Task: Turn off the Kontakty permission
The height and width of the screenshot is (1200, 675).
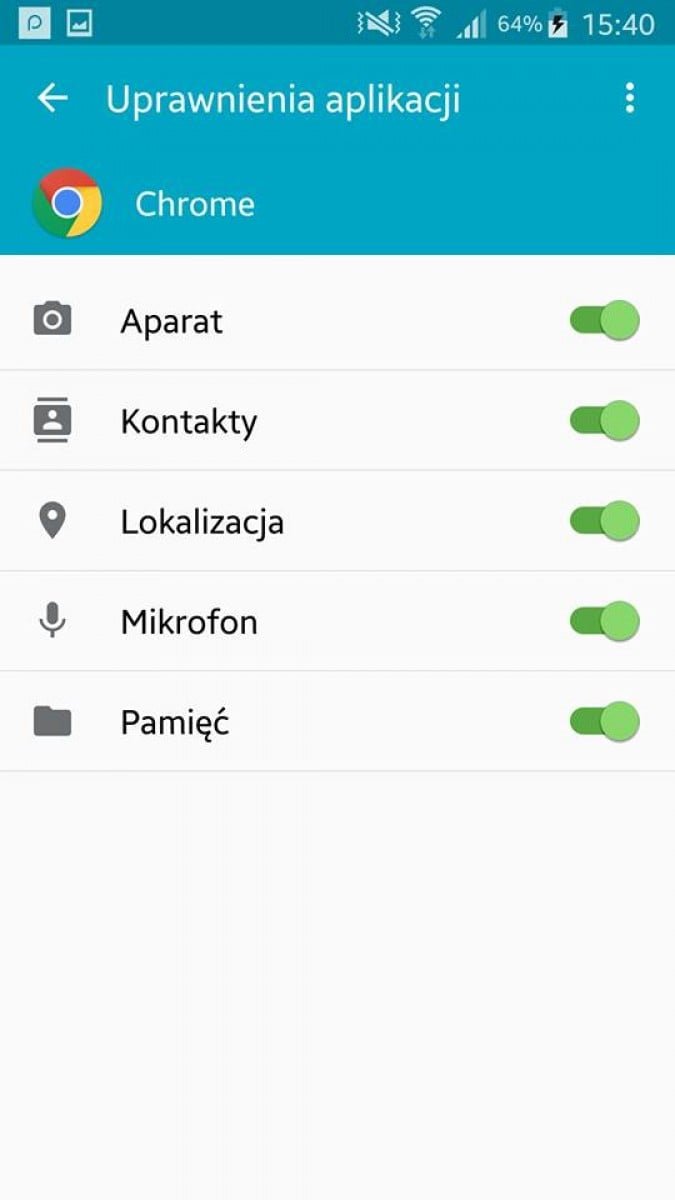Action: coord(604,420)
